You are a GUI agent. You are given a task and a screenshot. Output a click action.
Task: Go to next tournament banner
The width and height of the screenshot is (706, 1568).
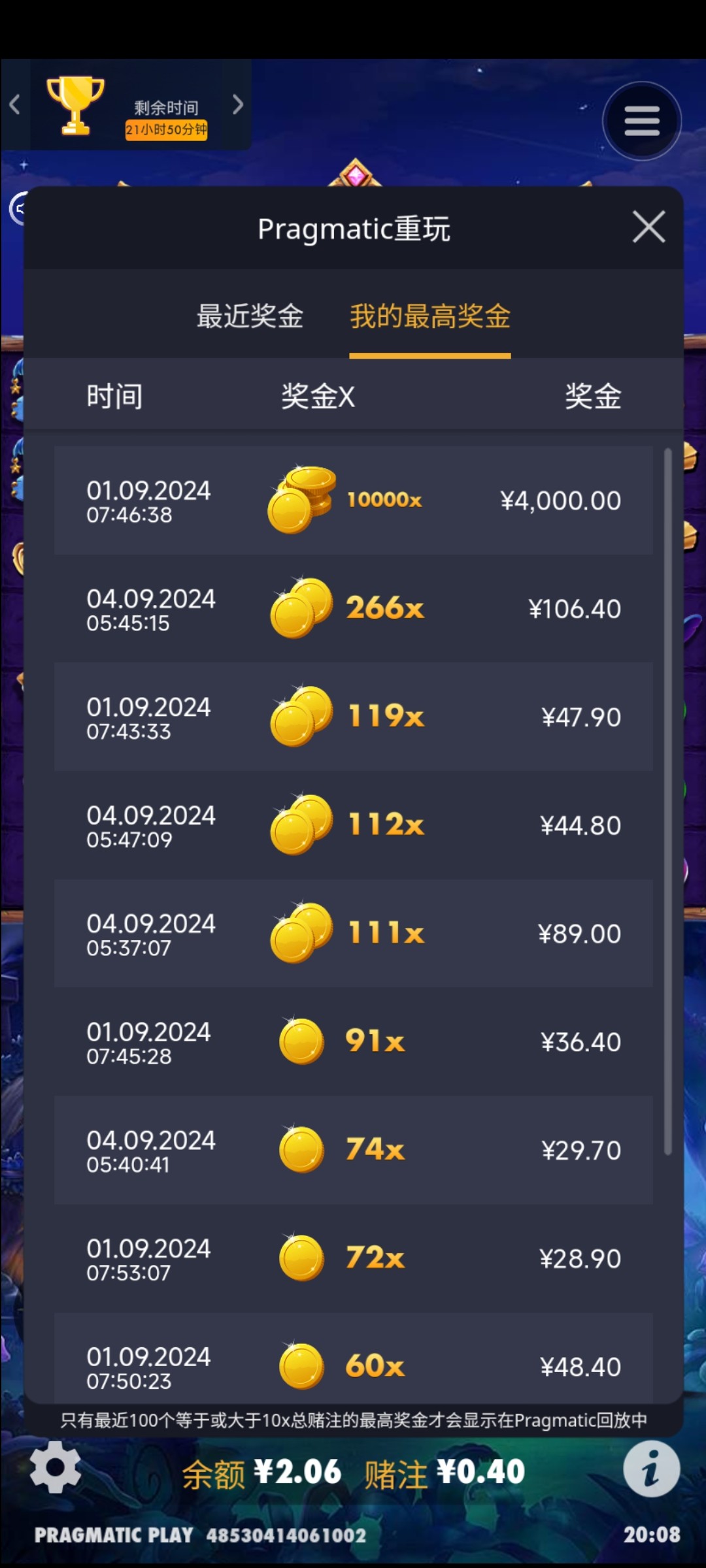tap(237, 105)
